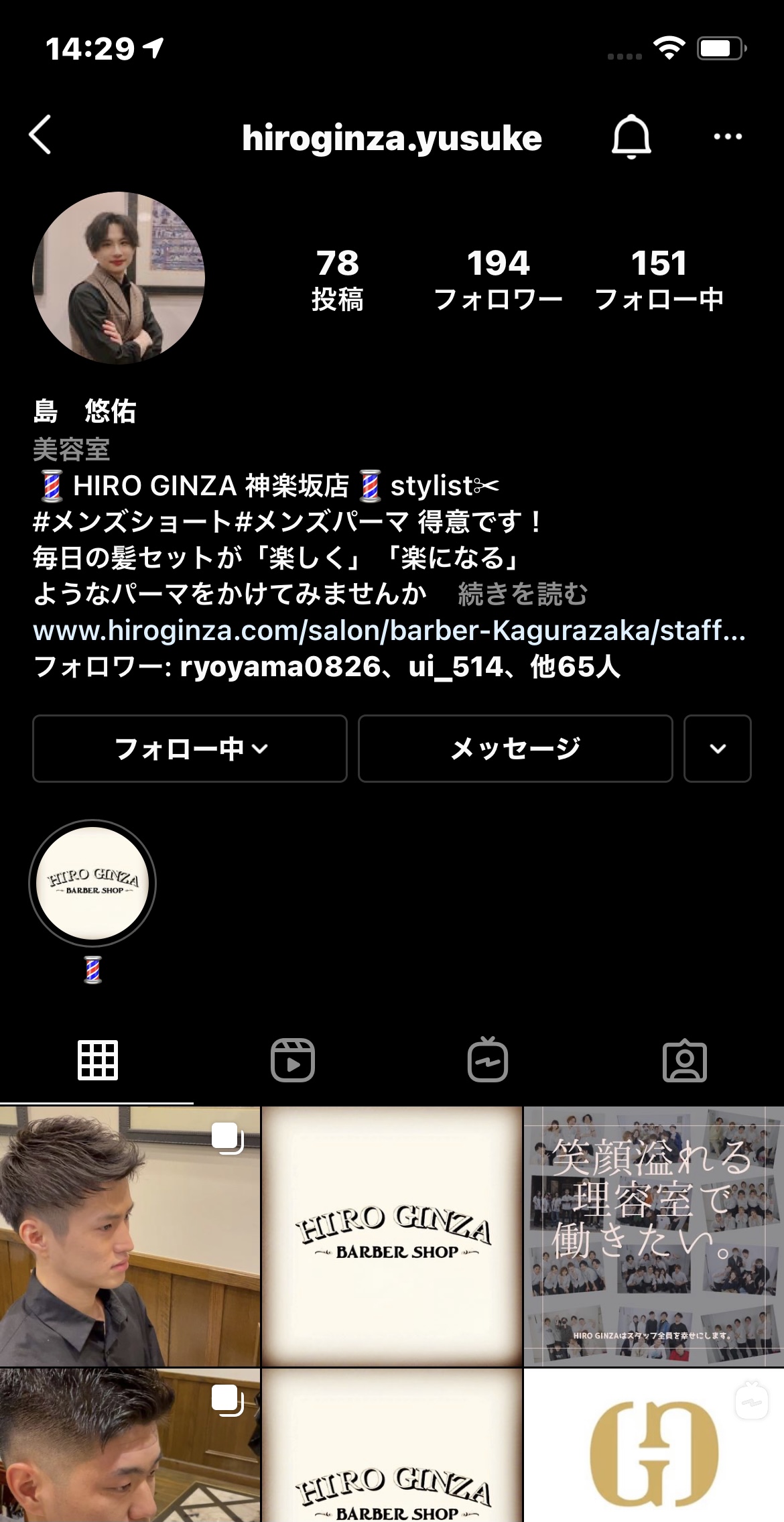Open the profile picture
The height and width of the screenshot is (1522, 784).
[x=119, y=278]
